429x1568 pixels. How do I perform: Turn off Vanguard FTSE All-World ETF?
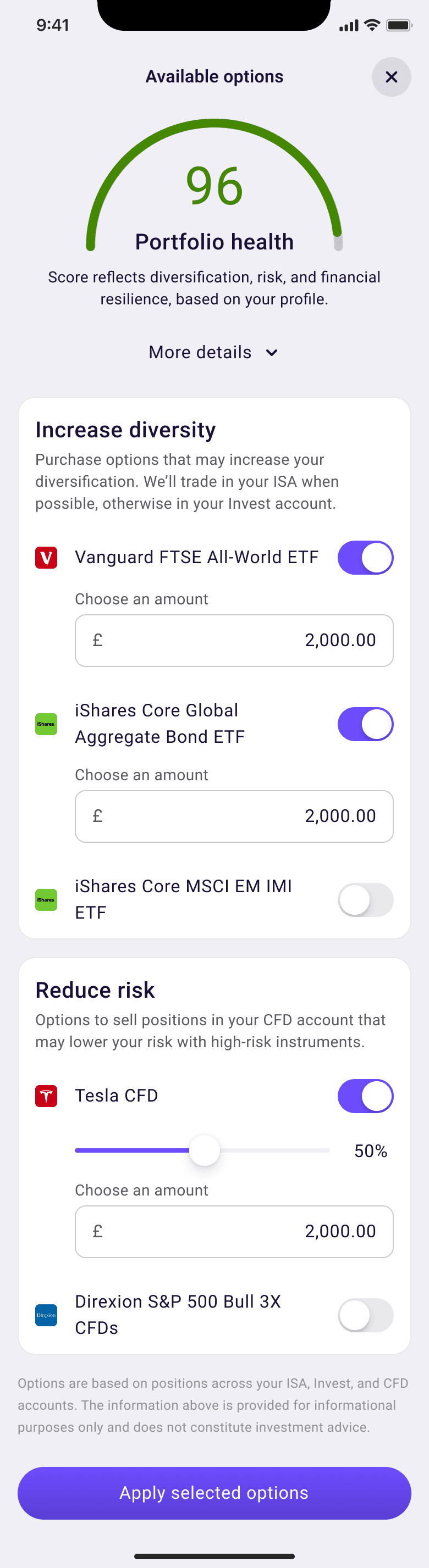coord(366,558)
